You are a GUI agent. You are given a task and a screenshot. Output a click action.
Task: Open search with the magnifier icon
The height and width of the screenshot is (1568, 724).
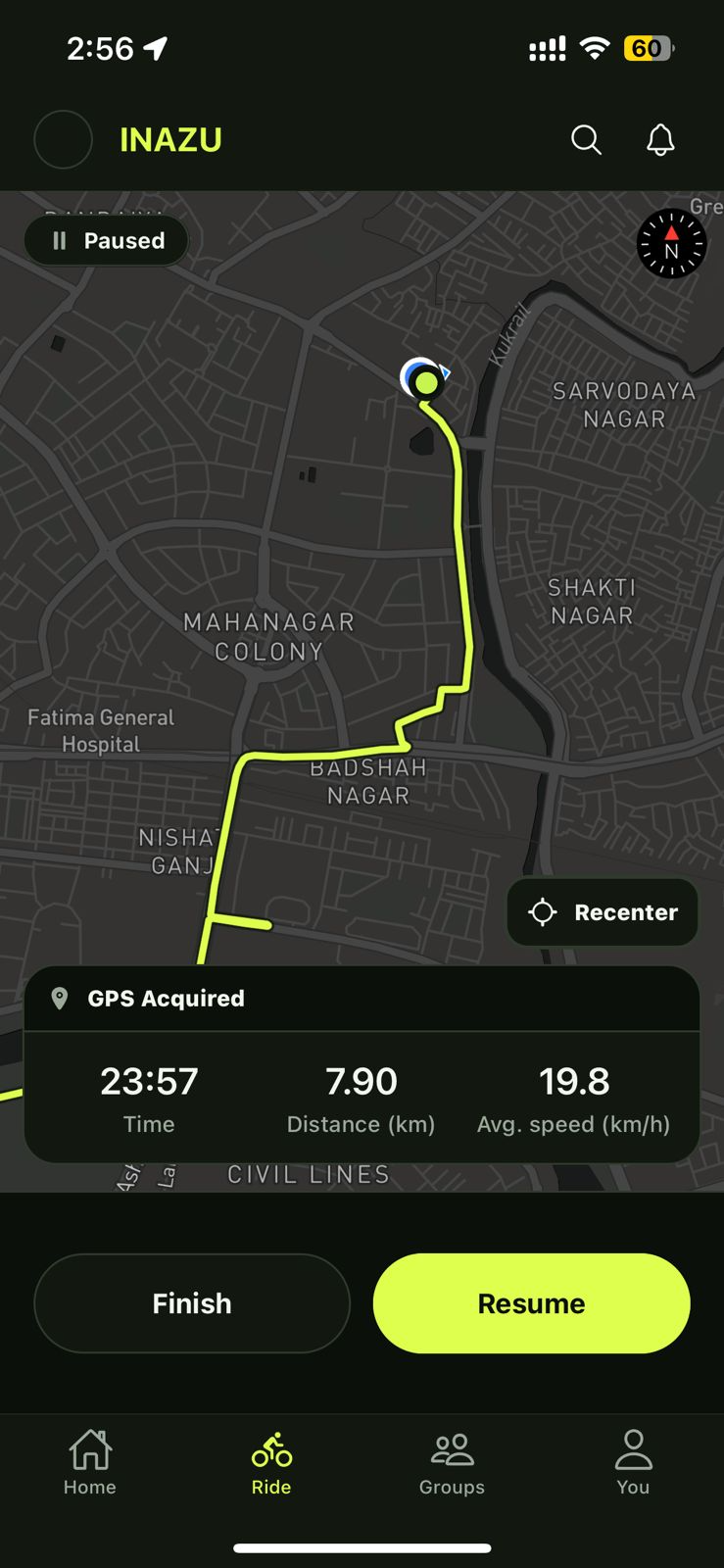pyautogui.click(x=586, y=140)
